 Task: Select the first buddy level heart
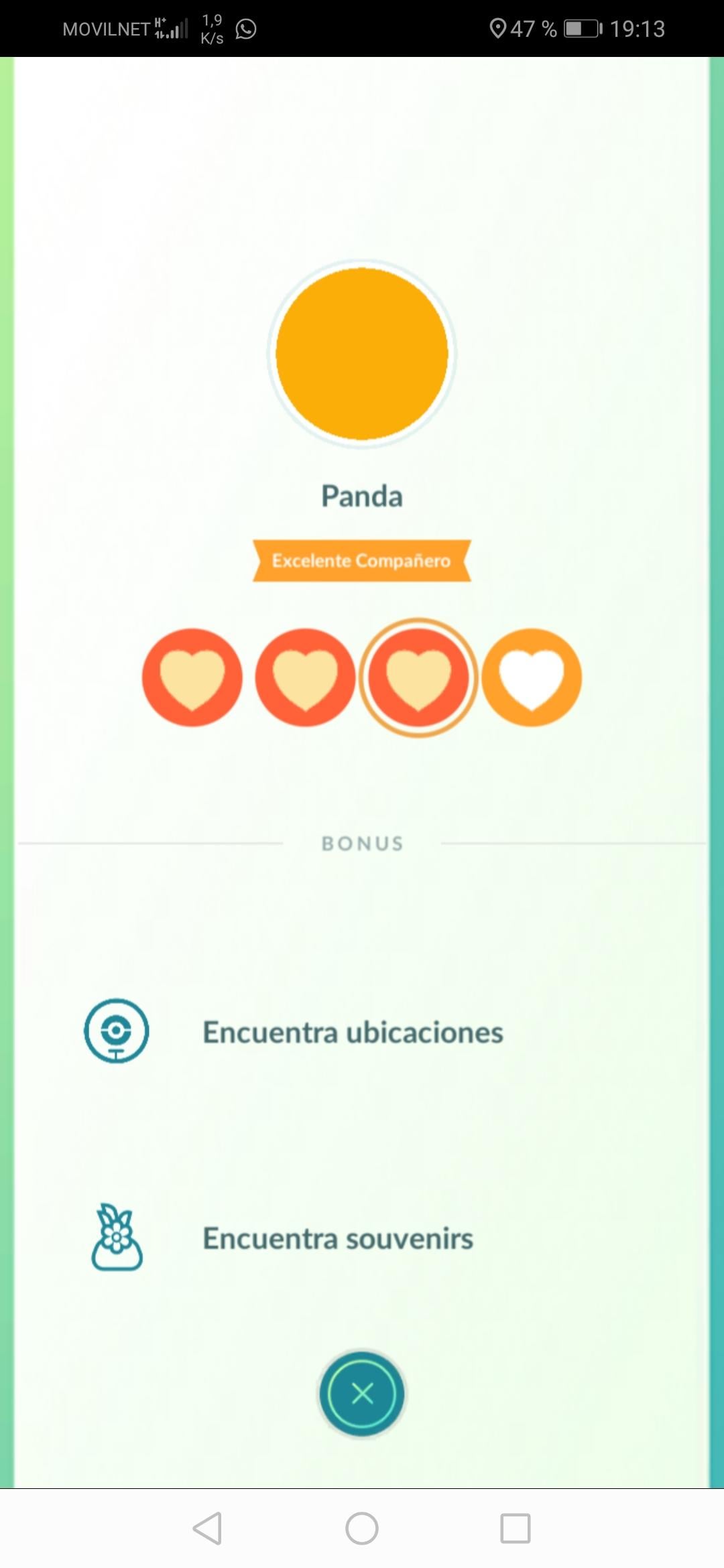[x=192, y=677]
